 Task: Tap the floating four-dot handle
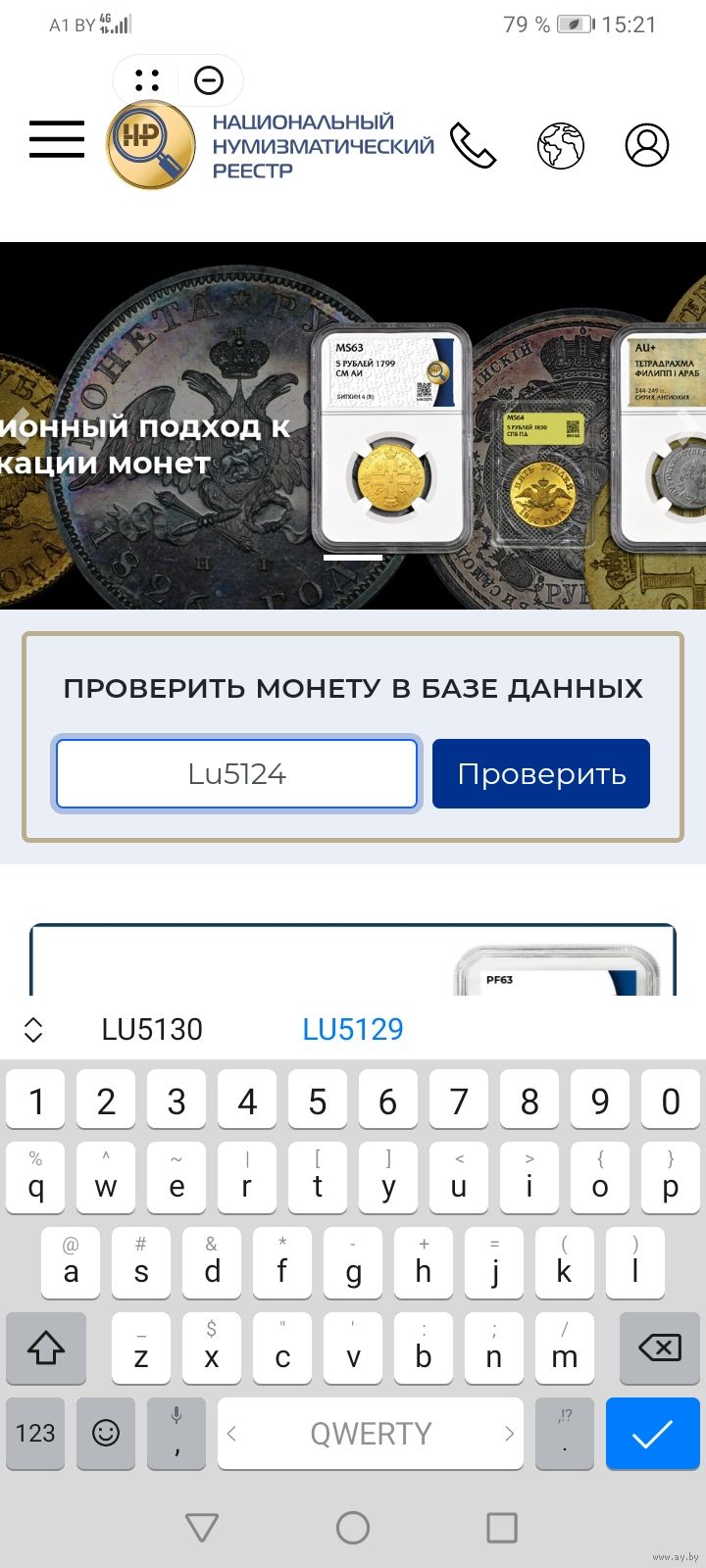pos(147,80)
